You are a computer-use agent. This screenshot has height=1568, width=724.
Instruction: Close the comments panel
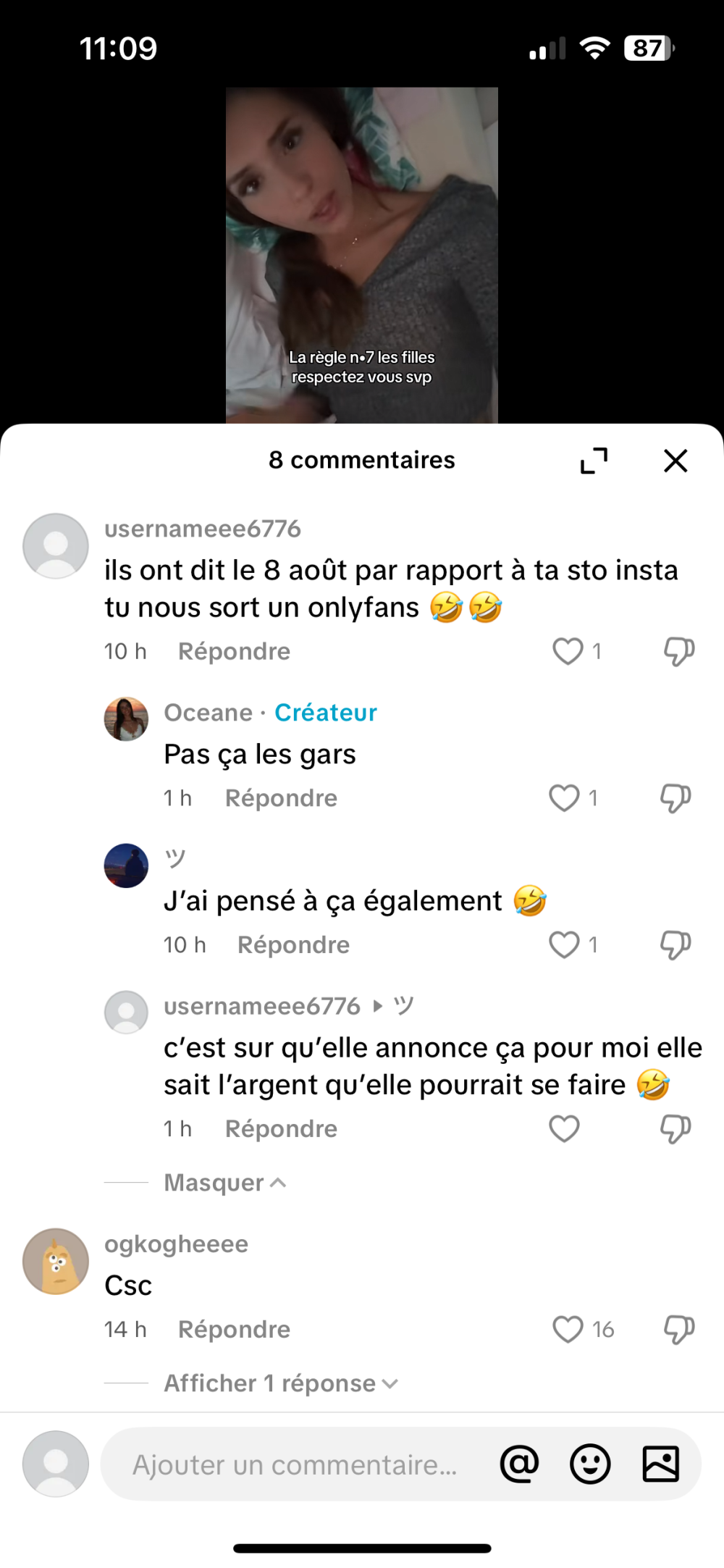[675, 461]
